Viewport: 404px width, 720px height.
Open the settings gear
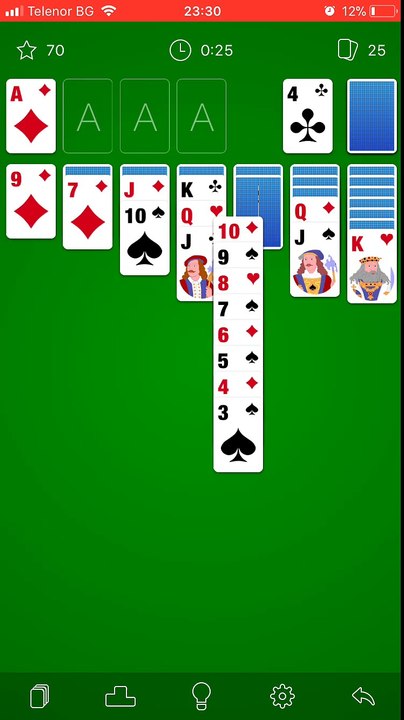[282, 696]
